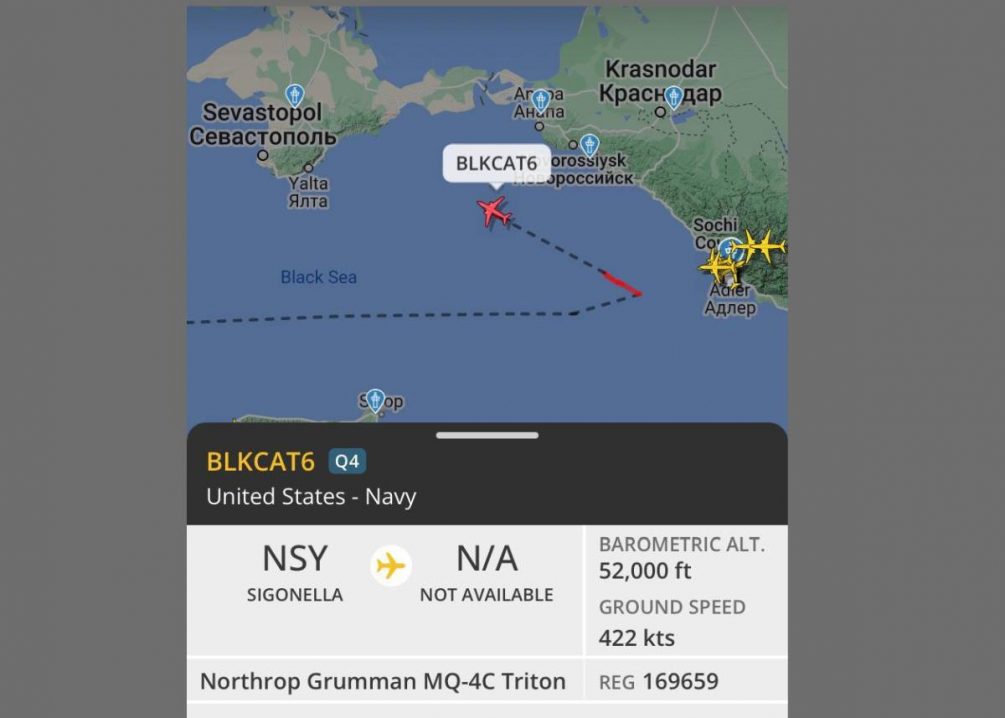
Task: Tap the BLKCAT6 callsign label bubble
Action: tap(496, 163)
